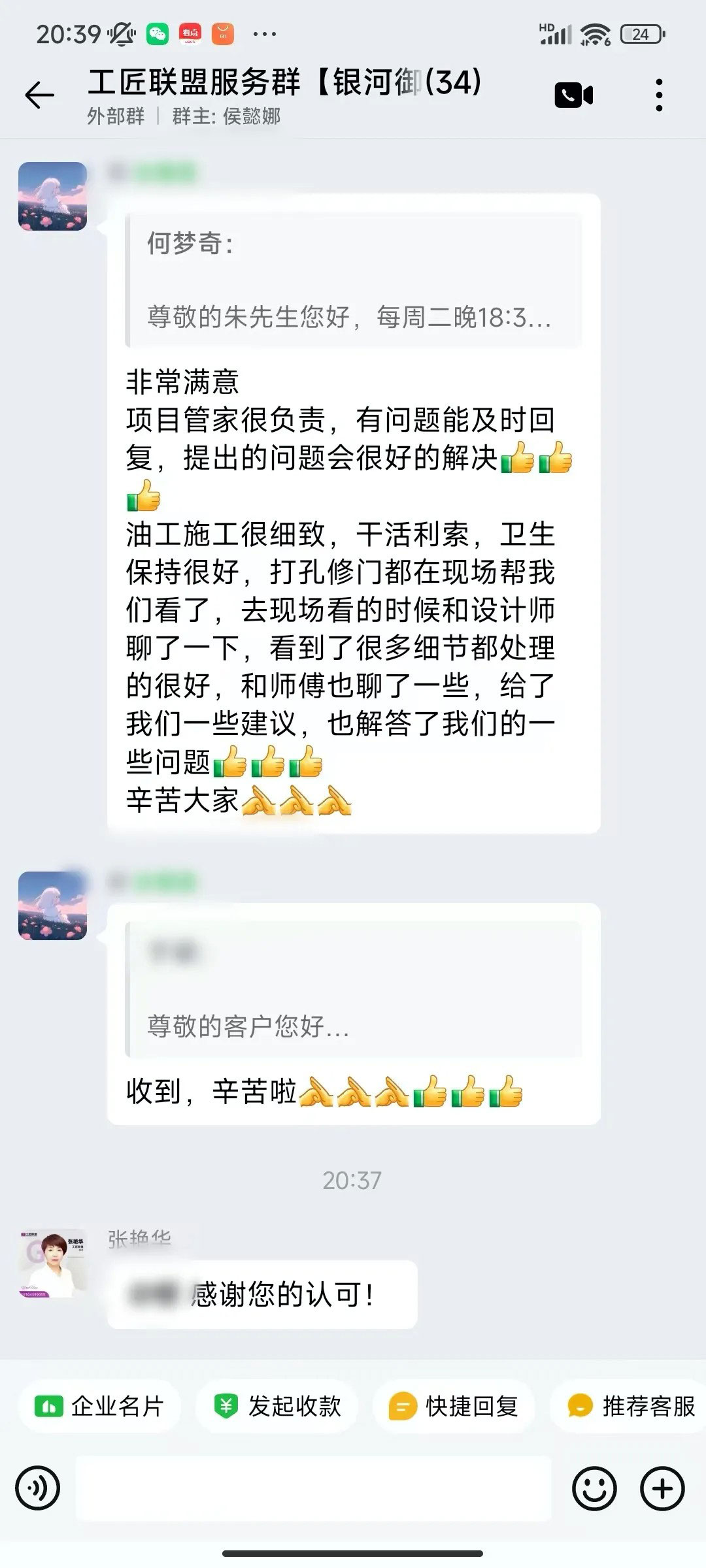
Task: Open the three-dot overflow menu
Action: (x=659, y=95)
